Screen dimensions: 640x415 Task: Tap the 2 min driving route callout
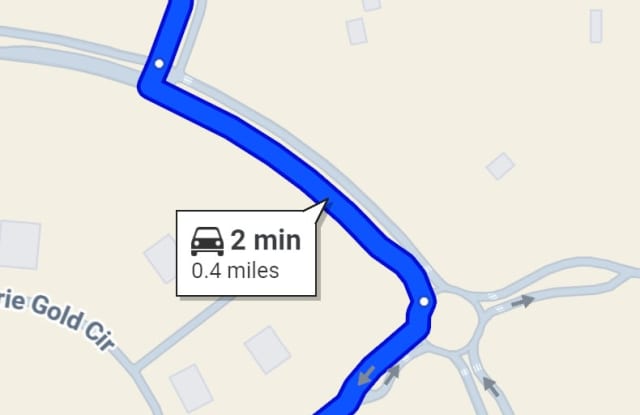247,253
